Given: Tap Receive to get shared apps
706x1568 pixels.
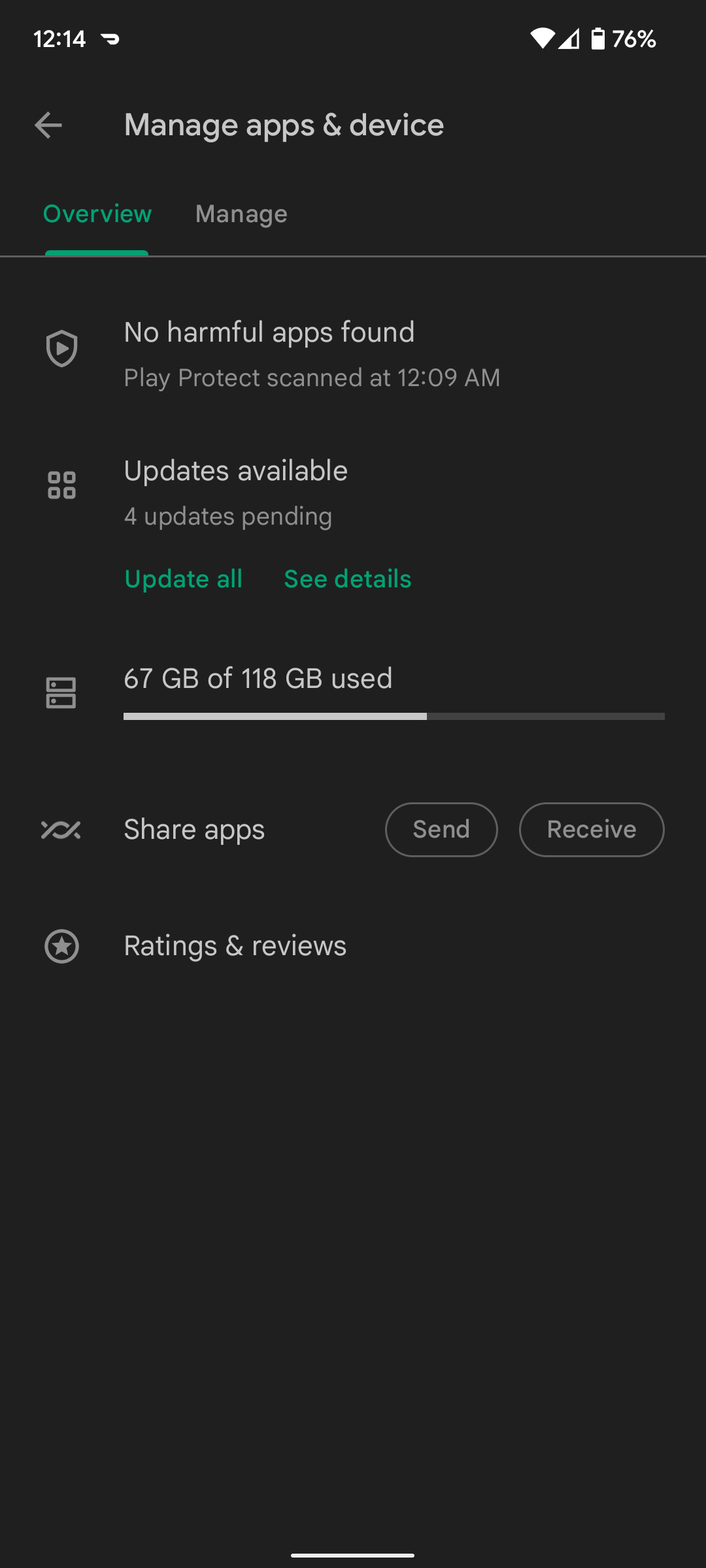Looking at the screenshot, I should [x=591, y=829].
